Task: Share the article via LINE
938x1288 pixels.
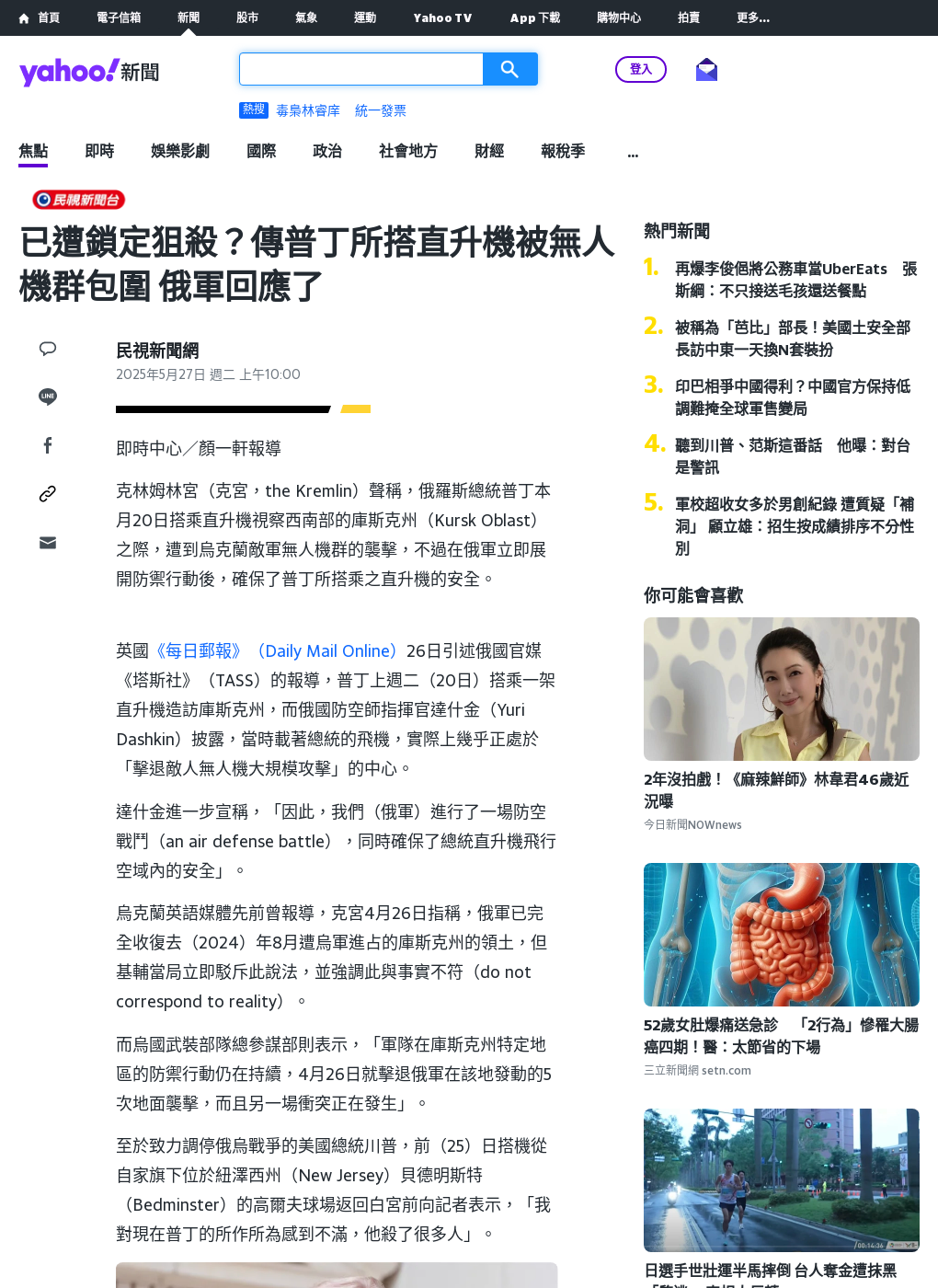Action: coord(48,397)
